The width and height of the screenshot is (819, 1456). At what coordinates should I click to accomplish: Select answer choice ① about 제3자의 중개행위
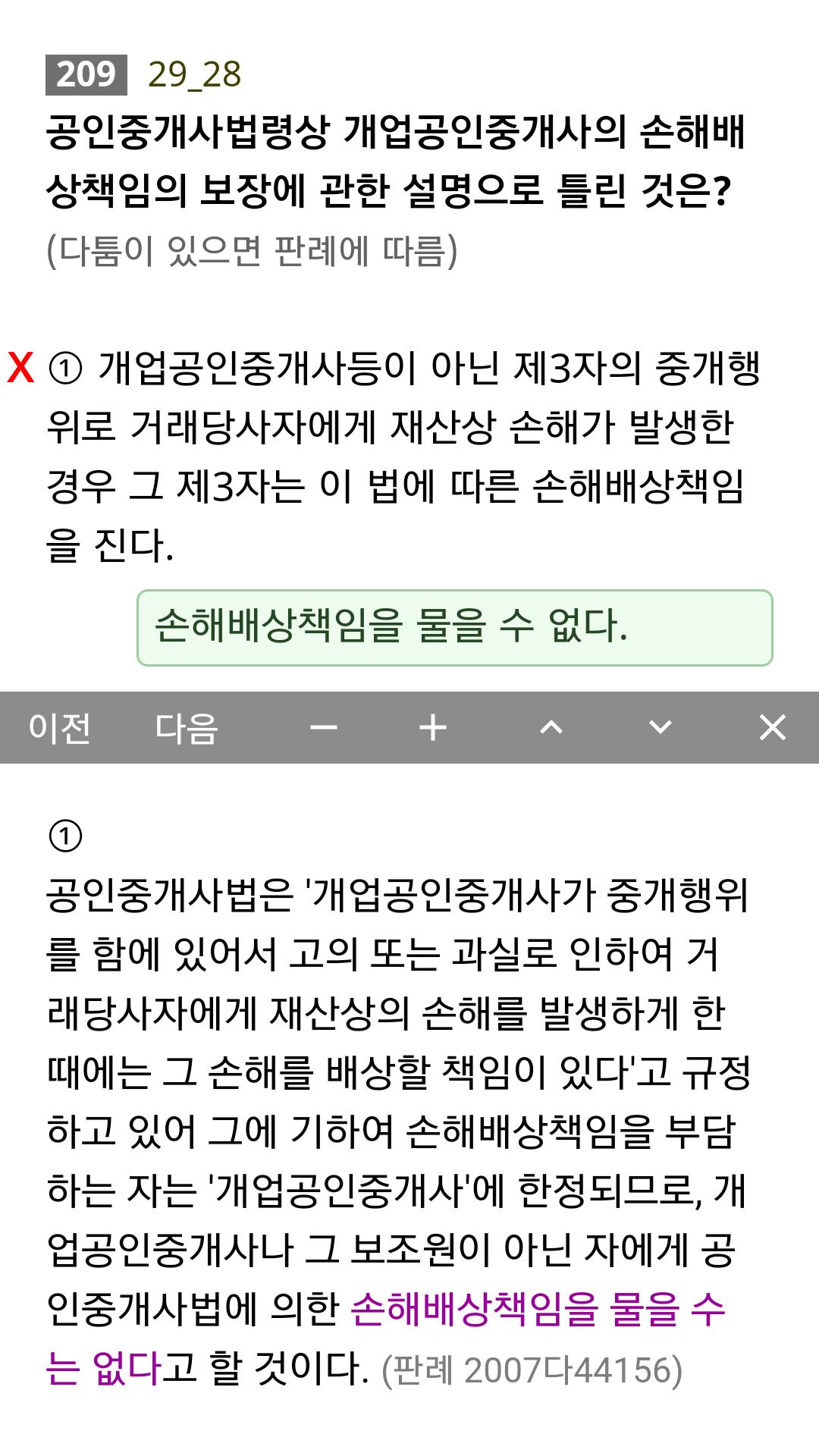(402, 457)
